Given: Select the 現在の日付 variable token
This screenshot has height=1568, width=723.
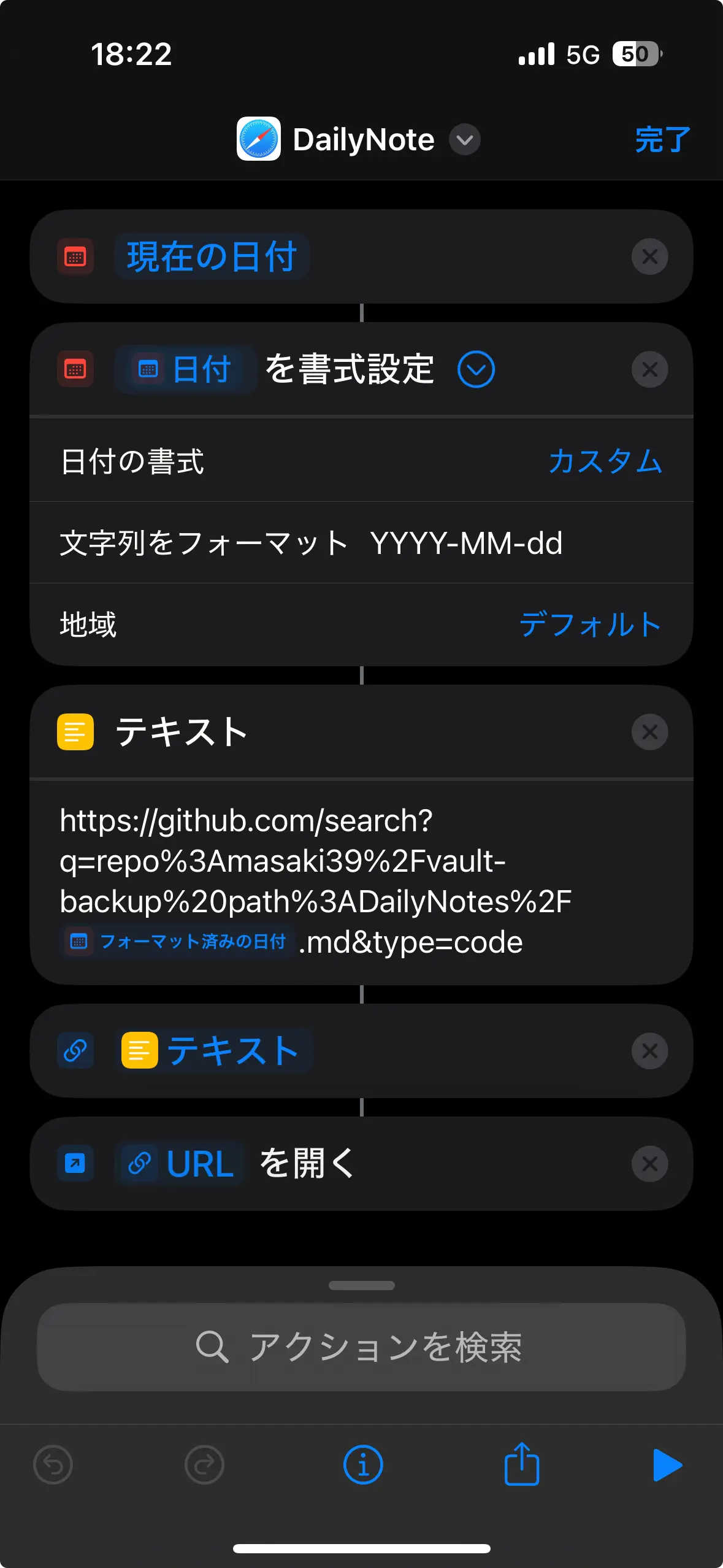Looking at the screenshot, I should coord(212,256).
